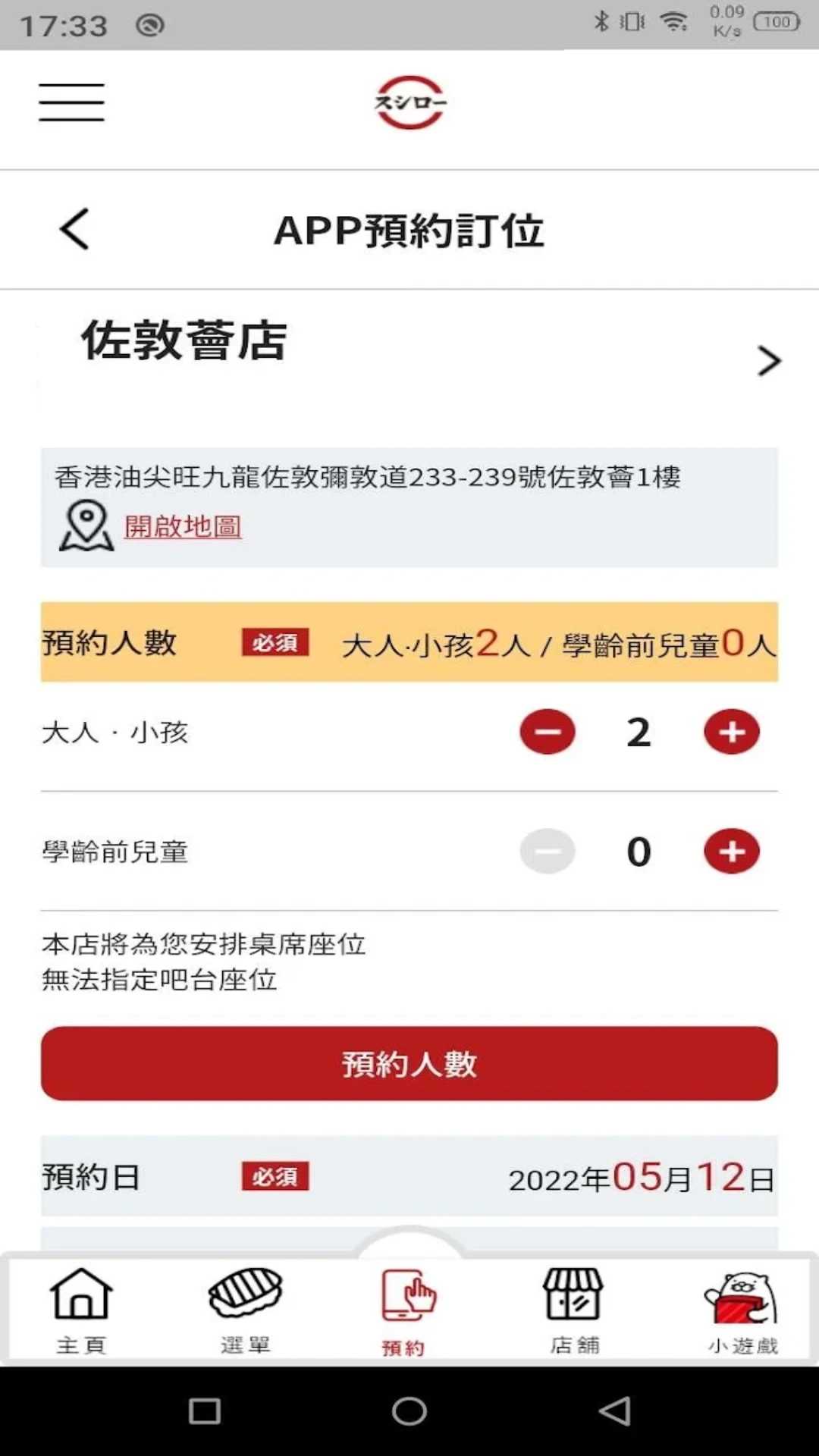Image resolution: width=819 pixels, height=1456 pixels.
Task: Tap the dimmed minus for 學齡前兒童
Action: 548,851
